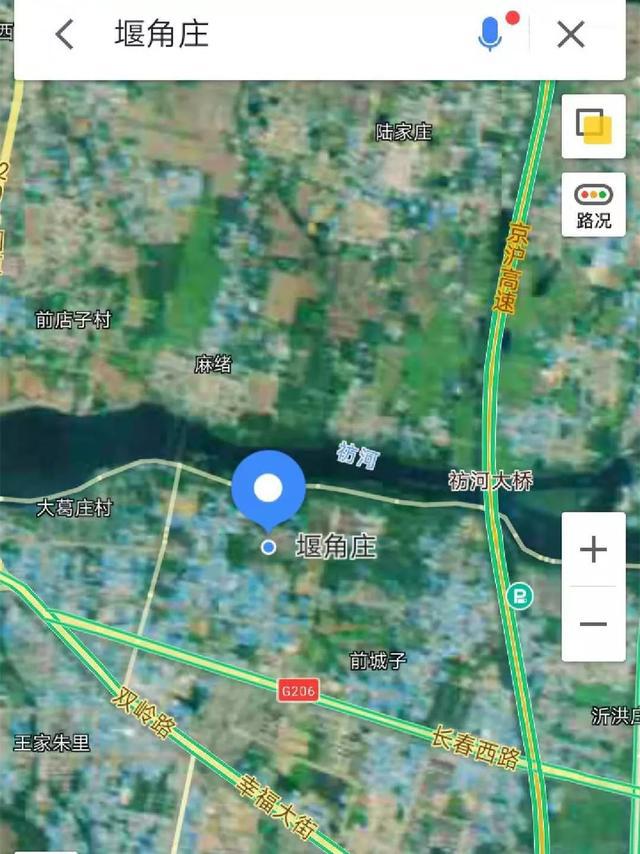The image size is (640, 854).
Task: Zoom out with the minus button
Action: click(x=593, y=624)
